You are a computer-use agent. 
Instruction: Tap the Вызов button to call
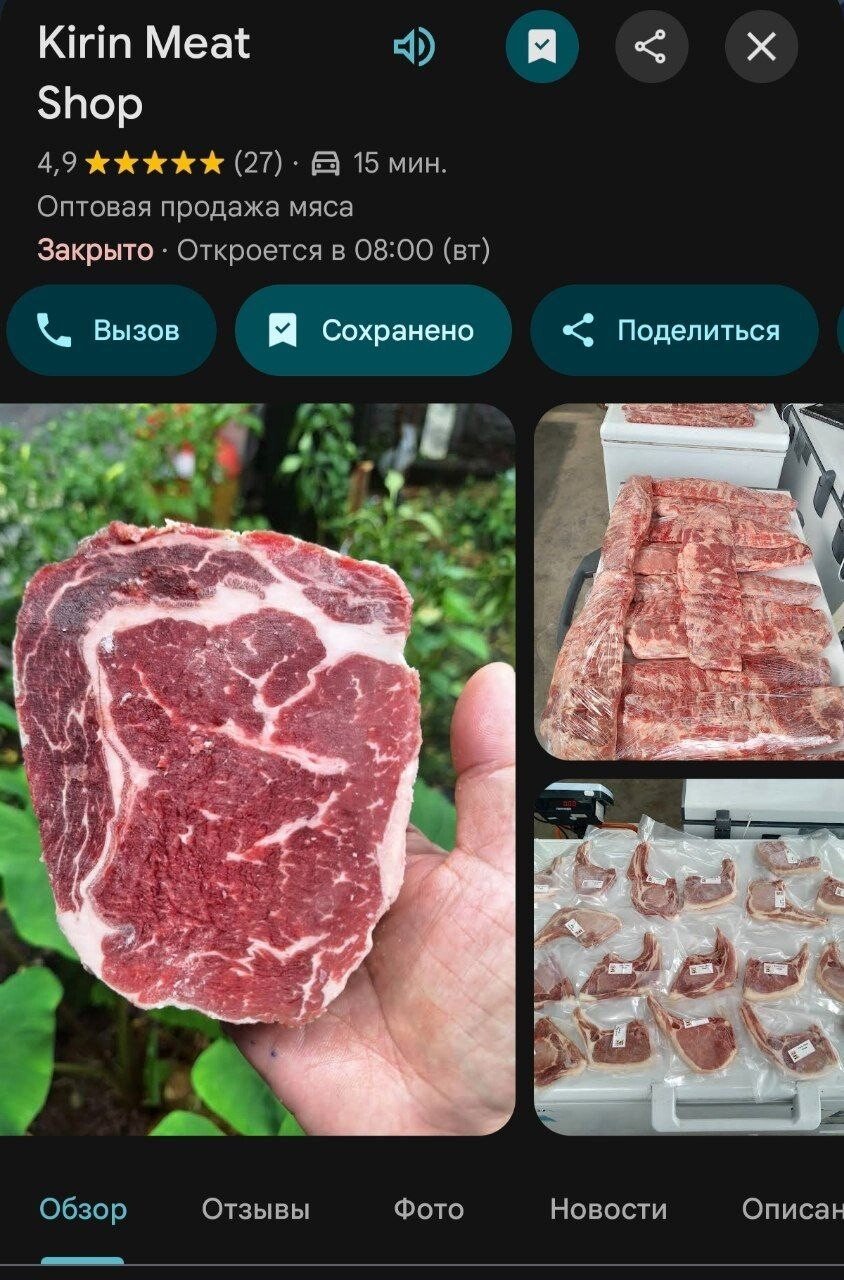(111, 330)
